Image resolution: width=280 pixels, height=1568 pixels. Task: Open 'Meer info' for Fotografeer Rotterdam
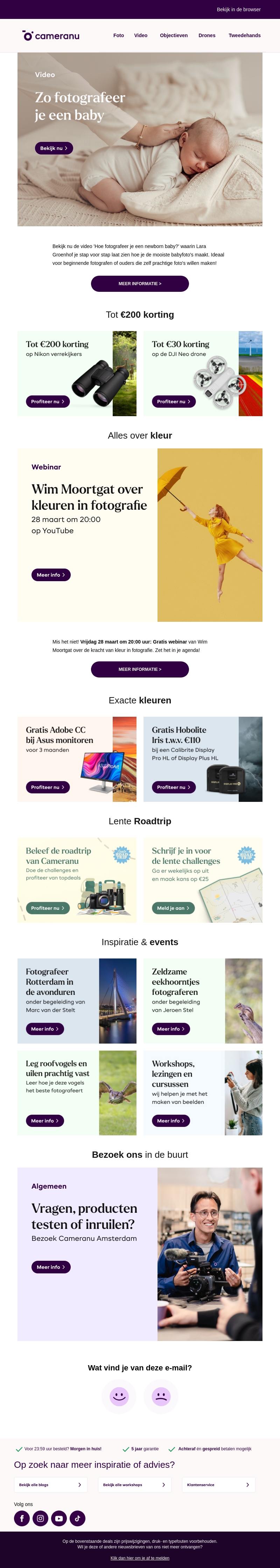(x=44, y=1029)
